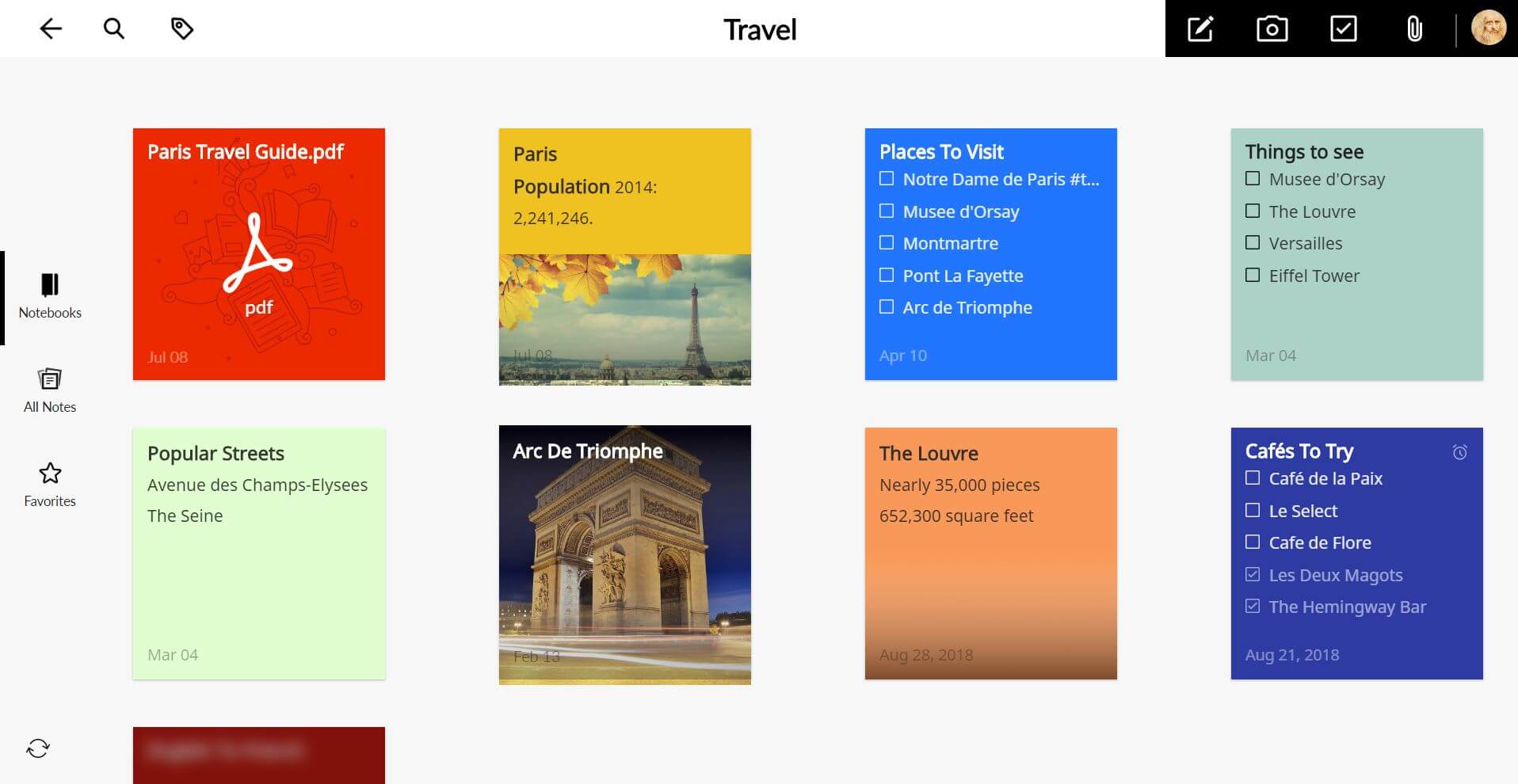Uncheck Les Deux Magots in Cafés To Try
The image size is (1518, 784).
1253,575
